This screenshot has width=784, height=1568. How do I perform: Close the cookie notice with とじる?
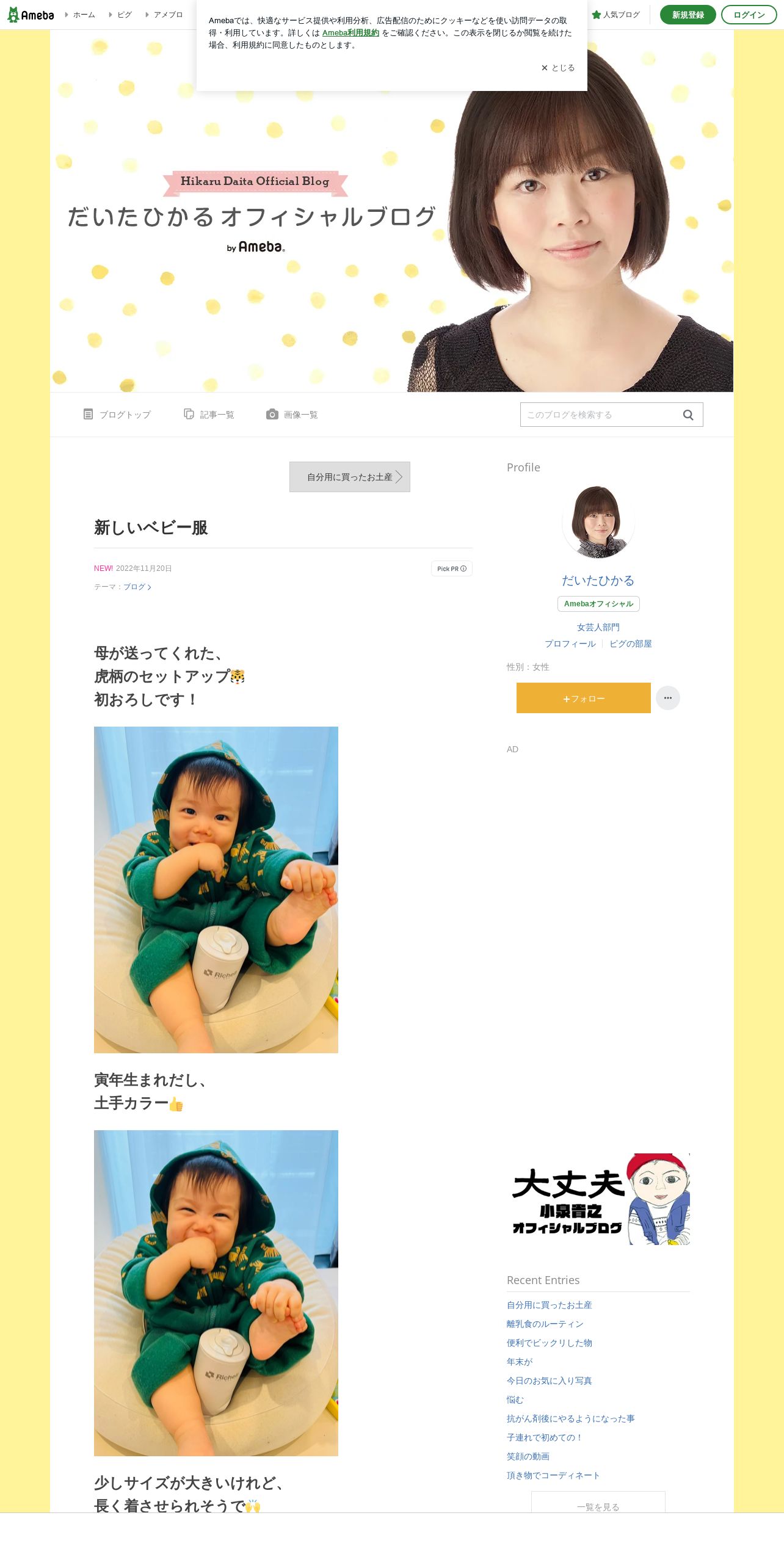[558, 68]
